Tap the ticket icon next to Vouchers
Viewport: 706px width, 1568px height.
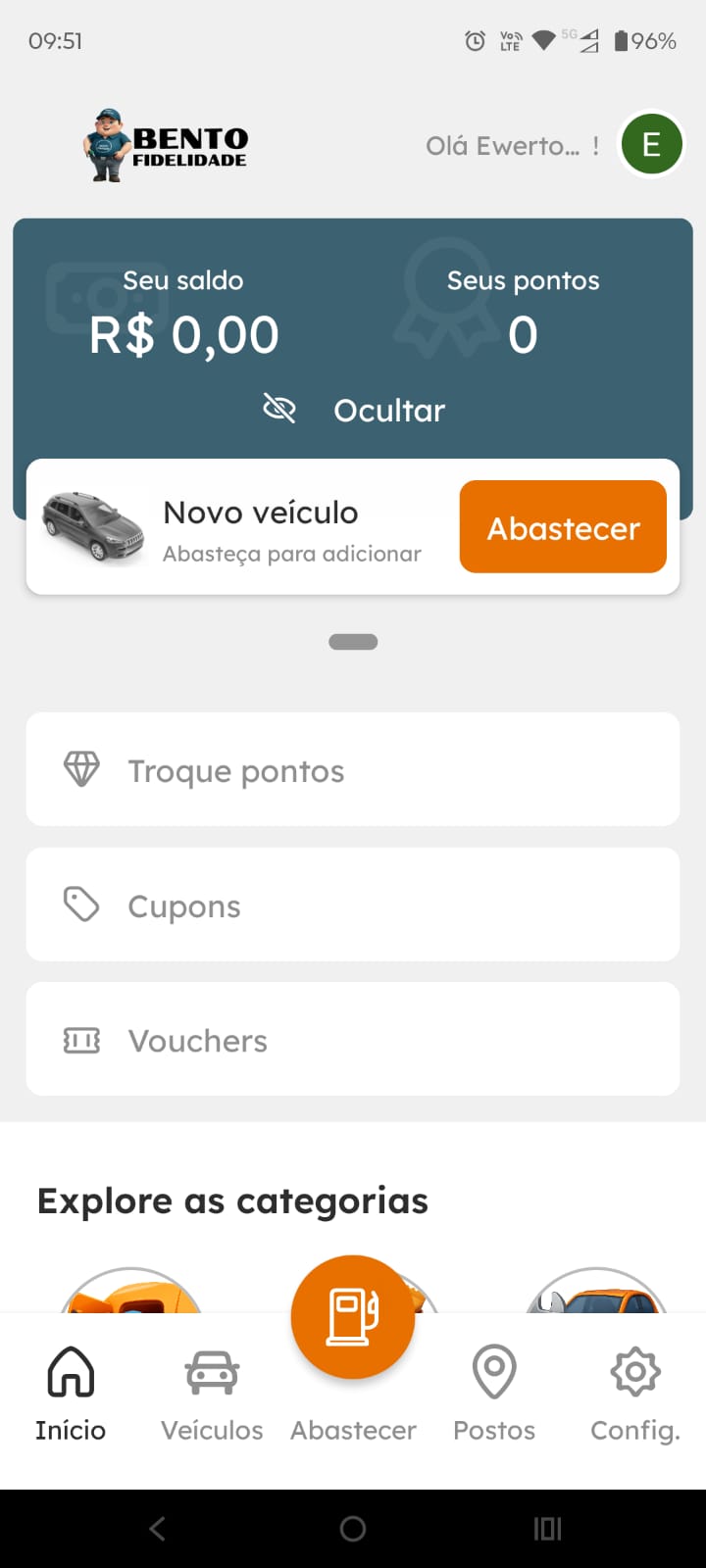[x=80, y=1039]
